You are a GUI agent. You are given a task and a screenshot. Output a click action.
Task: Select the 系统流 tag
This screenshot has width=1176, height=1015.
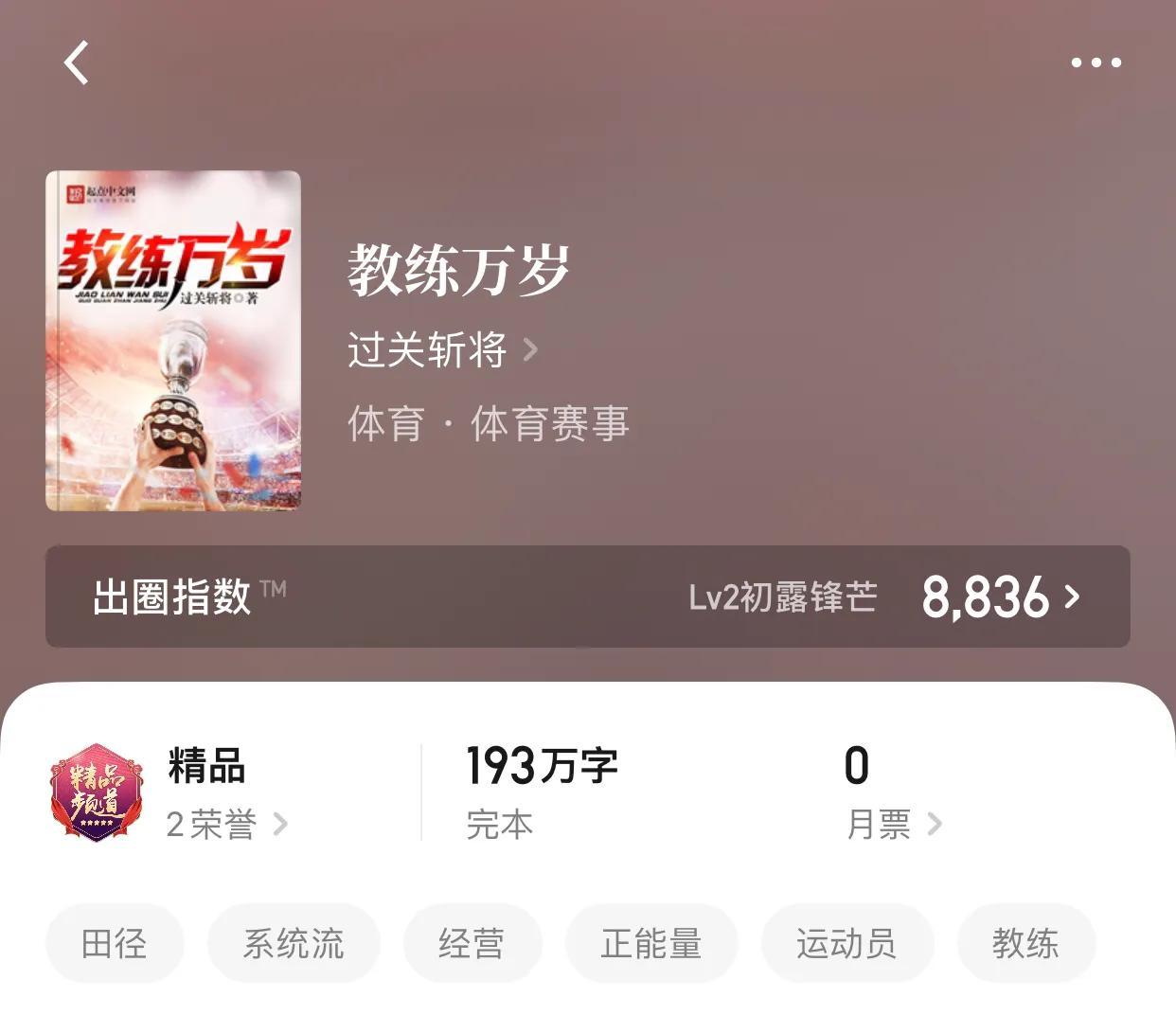click(x=294, y=943)
